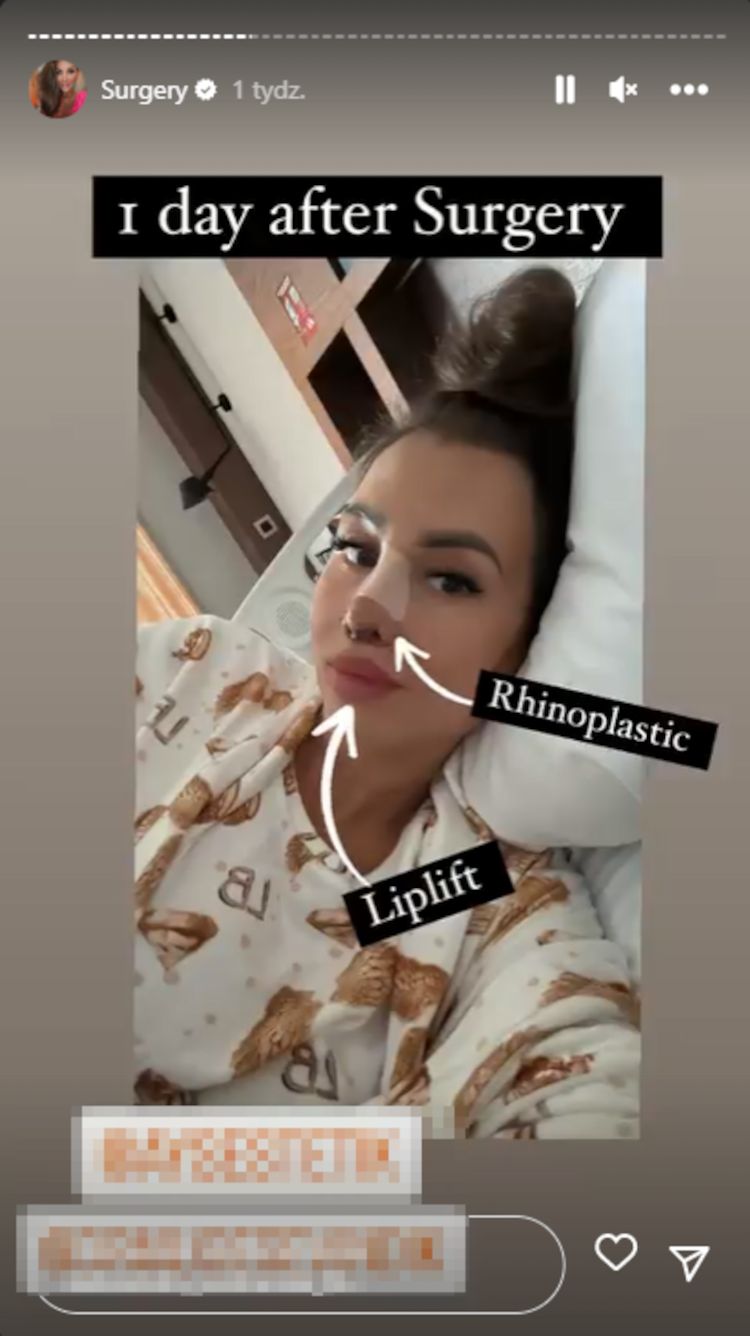The width and height of the screenshot is (750, 1336).
Task: Unmute the story sound
Action: click(623, 90)
